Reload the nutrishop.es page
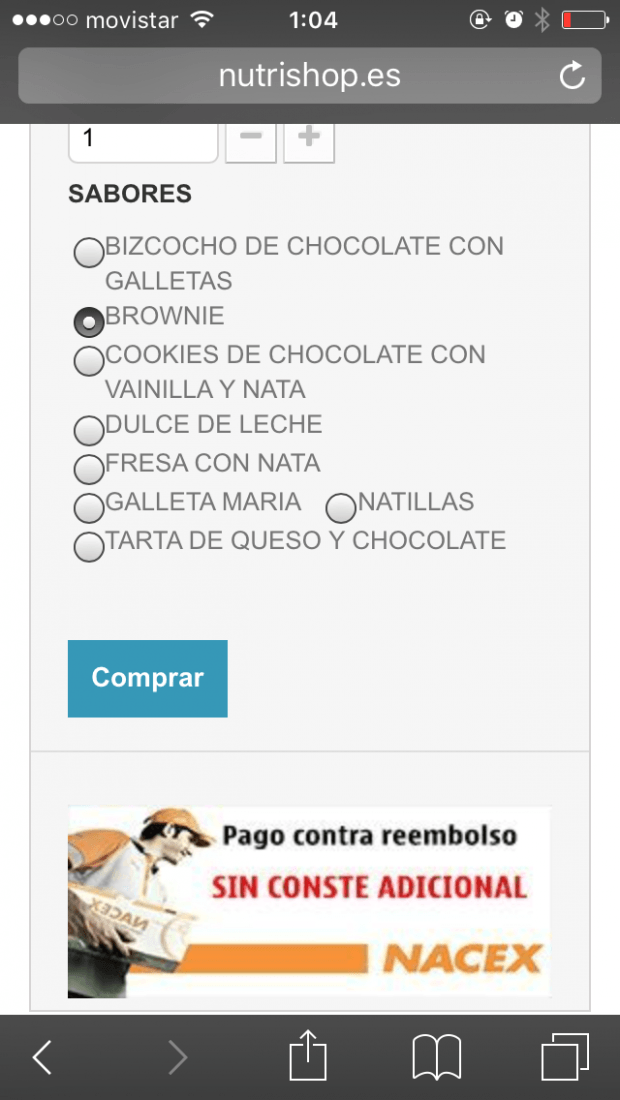The image size is (620, 1100). pos(572,76)
